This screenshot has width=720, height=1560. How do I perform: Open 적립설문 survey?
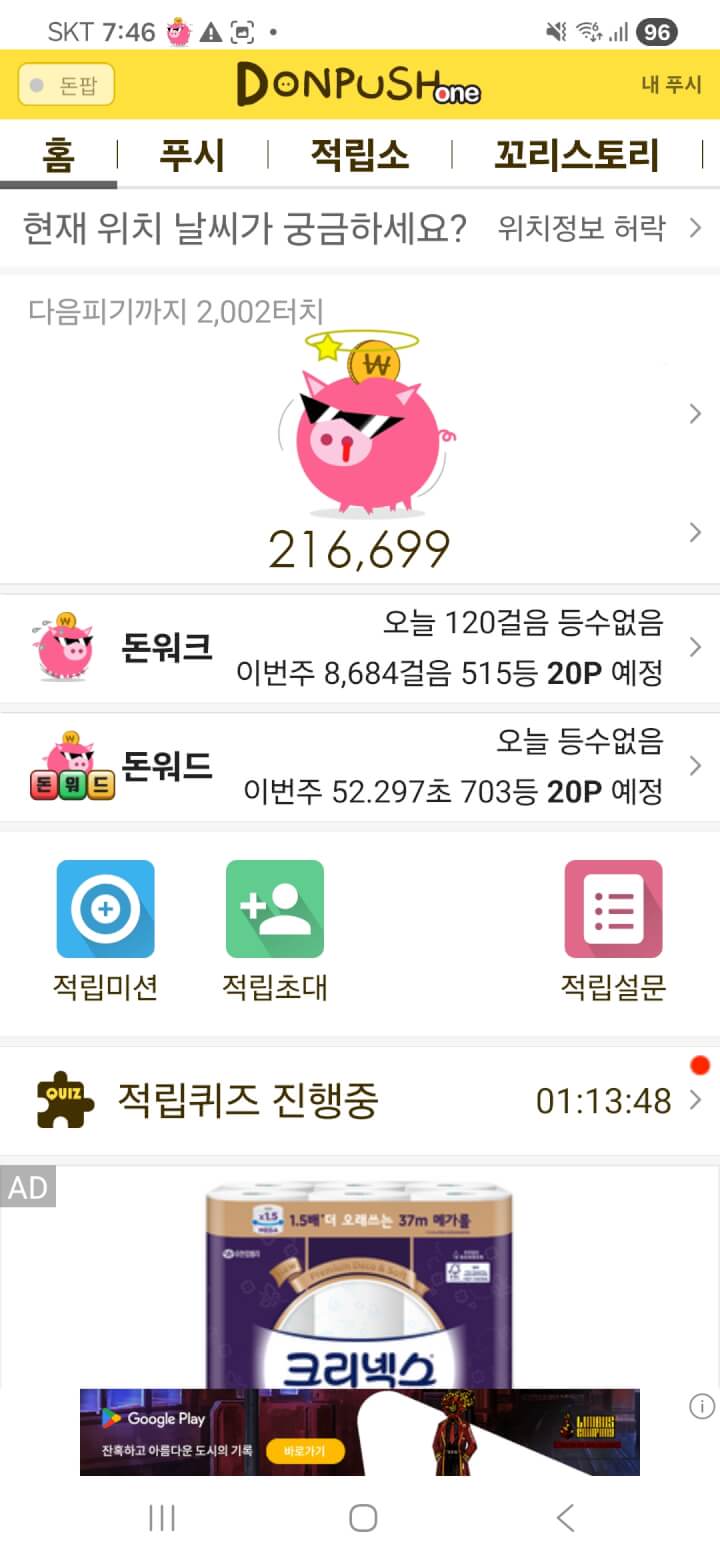click(x=613, y=930)
